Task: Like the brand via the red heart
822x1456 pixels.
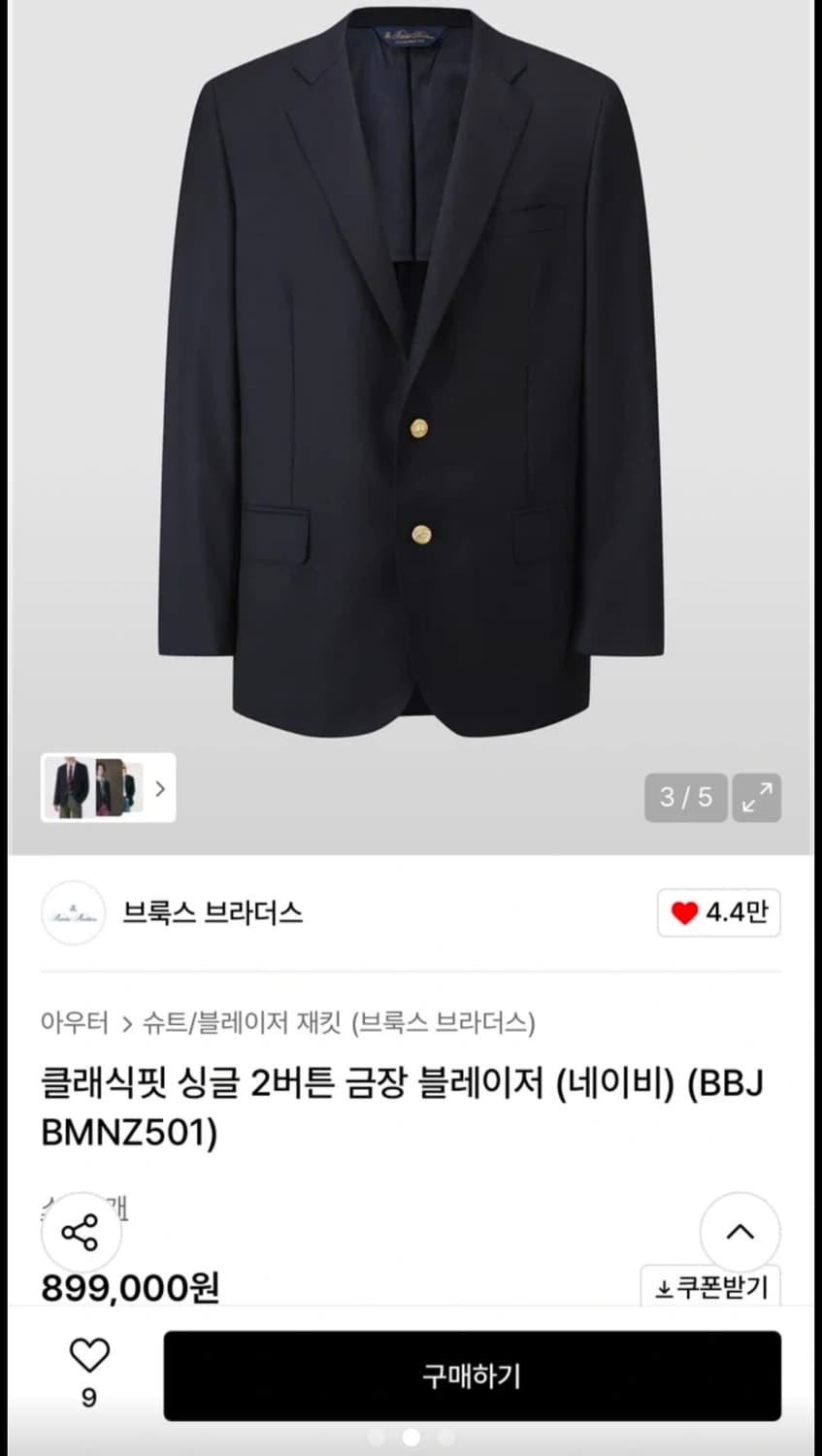Action: [x=686, y=912]
